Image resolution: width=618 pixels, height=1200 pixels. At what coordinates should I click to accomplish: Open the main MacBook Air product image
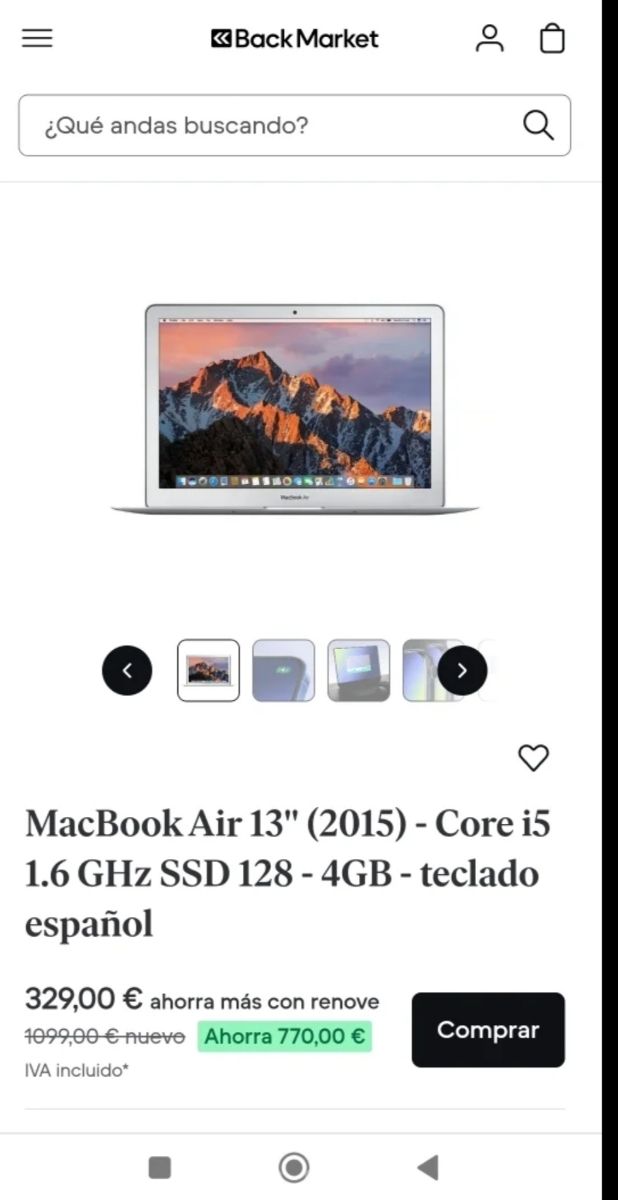click(295, 409)
